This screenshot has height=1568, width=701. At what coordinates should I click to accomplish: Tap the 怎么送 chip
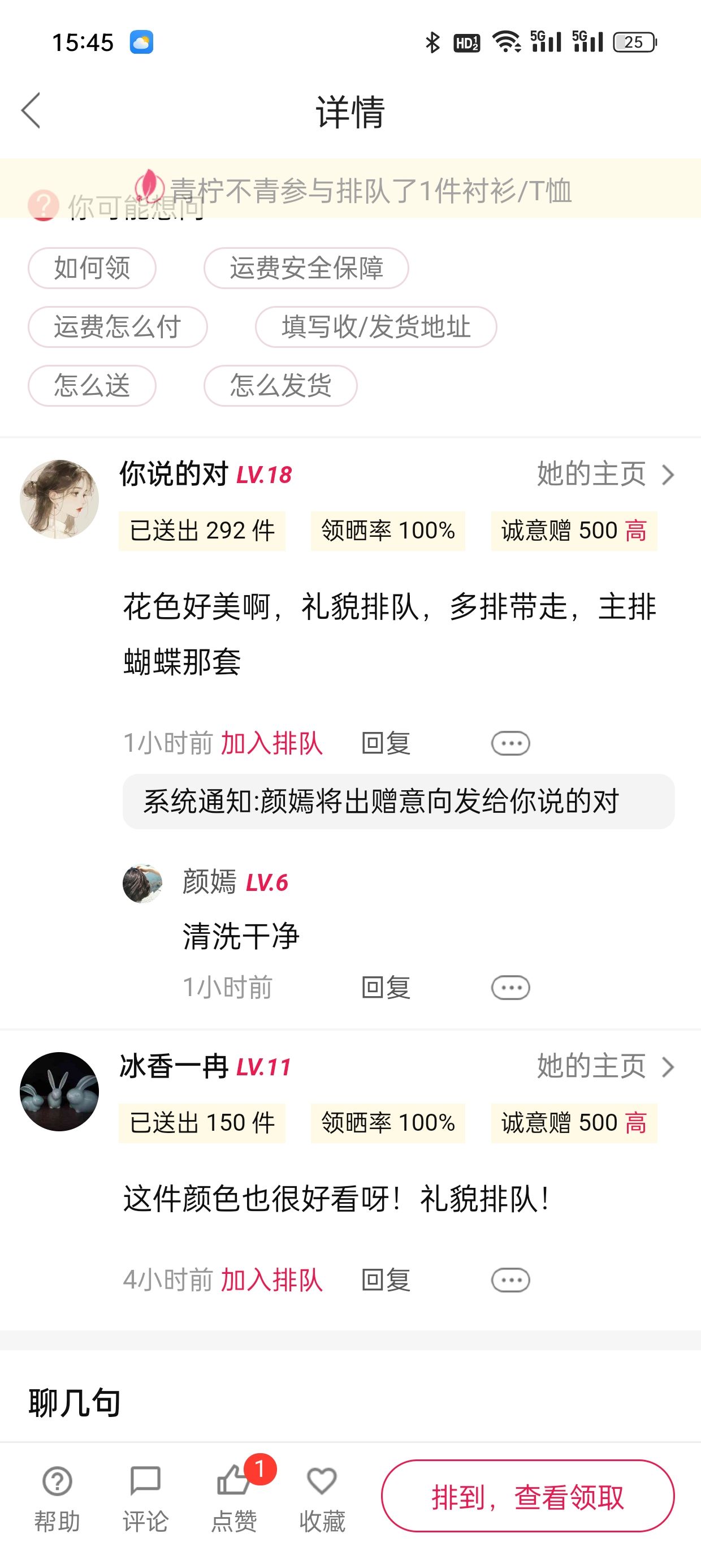coord(92,385)
